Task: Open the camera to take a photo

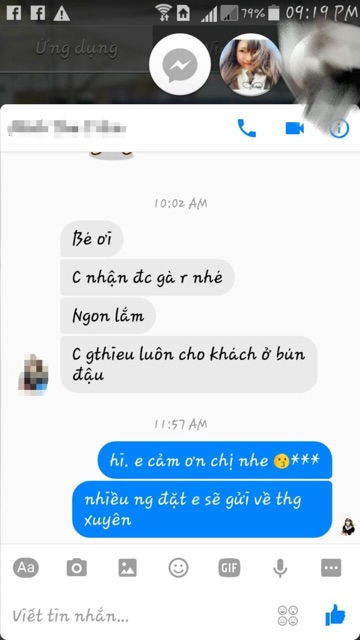Action: [77, 567]
